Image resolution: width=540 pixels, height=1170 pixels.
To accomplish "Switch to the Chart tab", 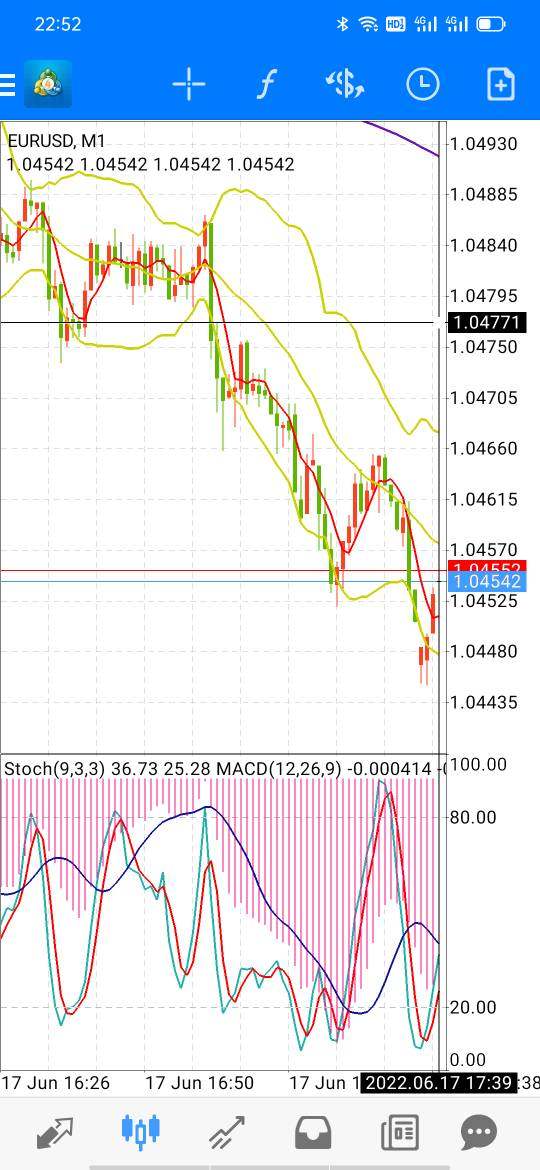I will (x=140, y=1131).
